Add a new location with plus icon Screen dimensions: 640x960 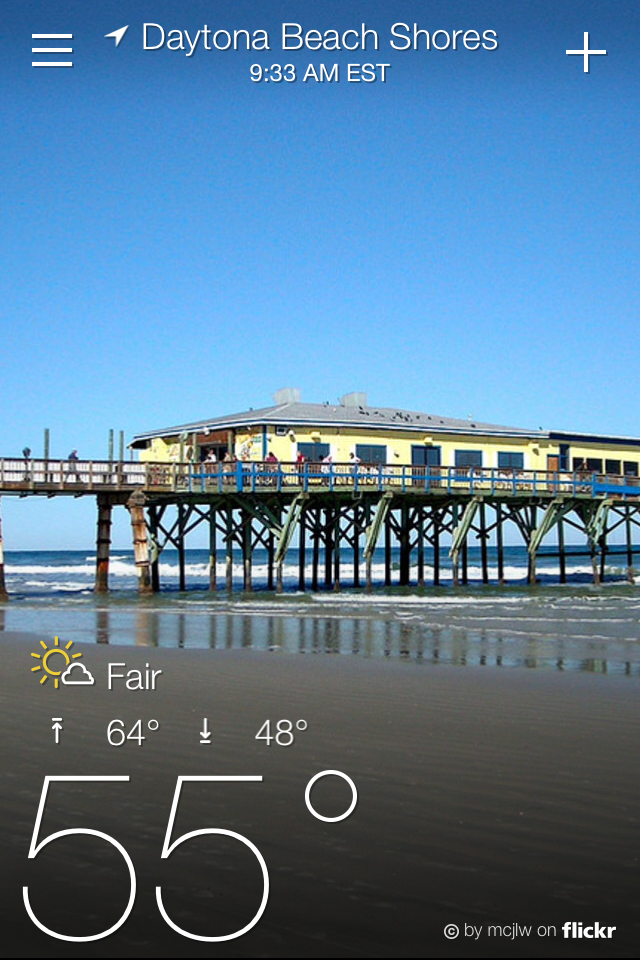586,53
